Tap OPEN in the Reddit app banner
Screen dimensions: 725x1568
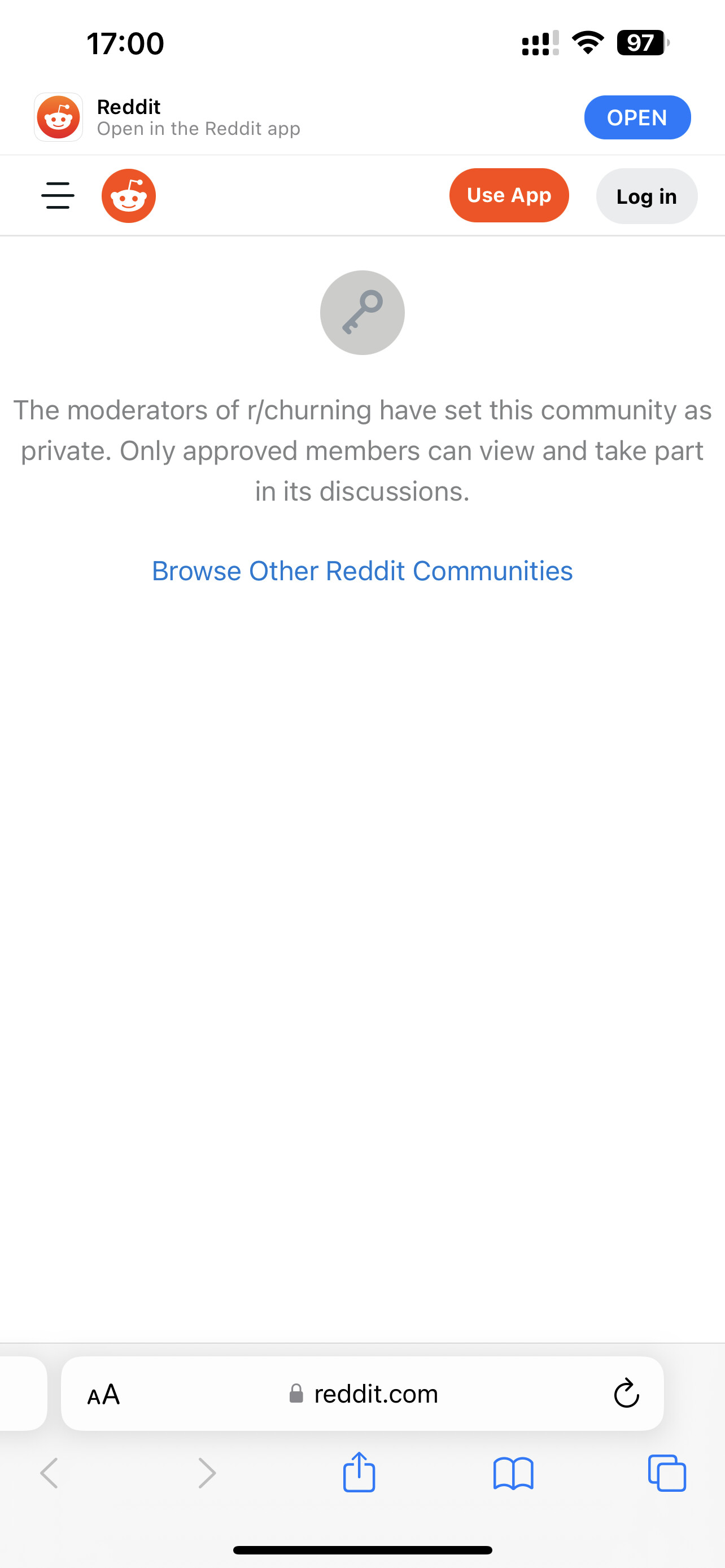coord(637,117)
